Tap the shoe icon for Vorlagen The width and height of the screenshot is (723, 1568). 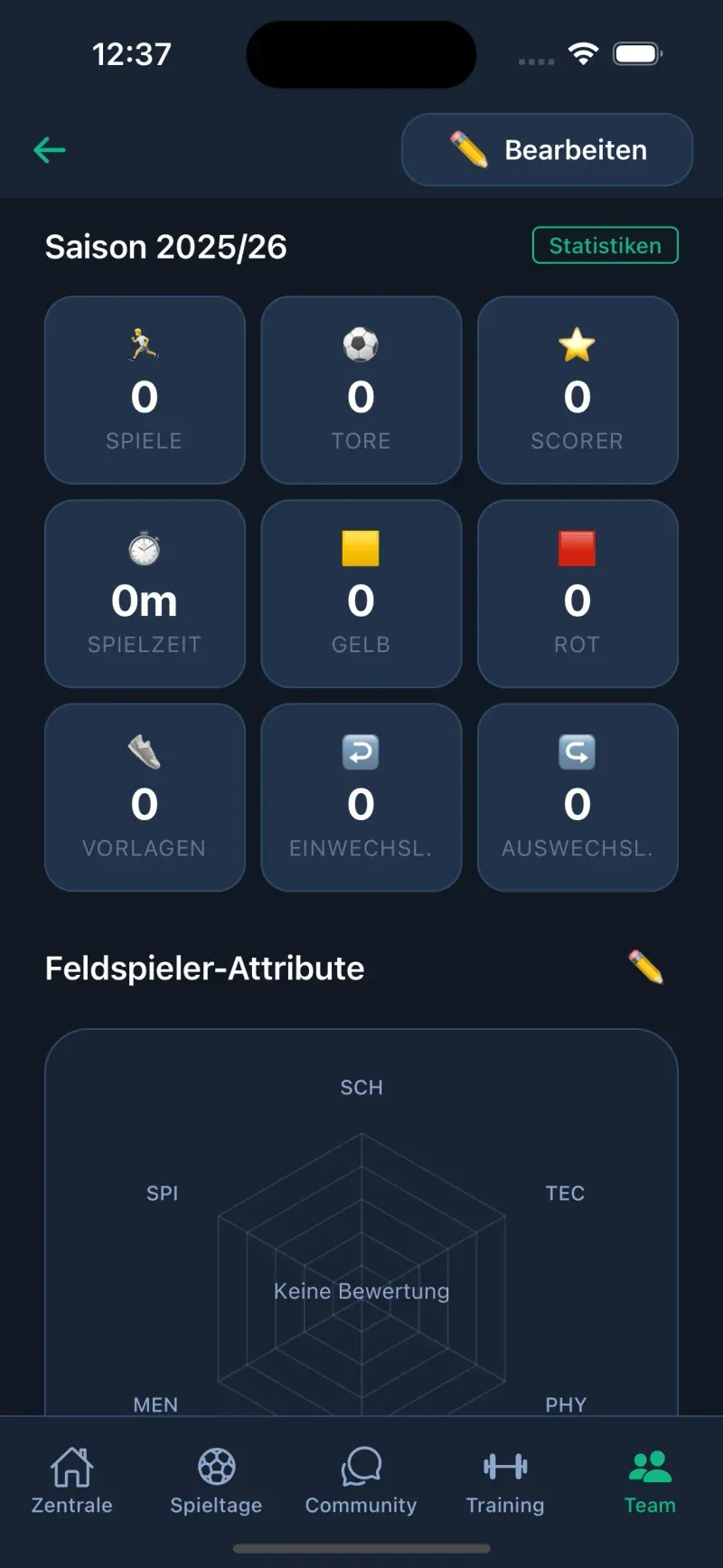tap(145, 752)
